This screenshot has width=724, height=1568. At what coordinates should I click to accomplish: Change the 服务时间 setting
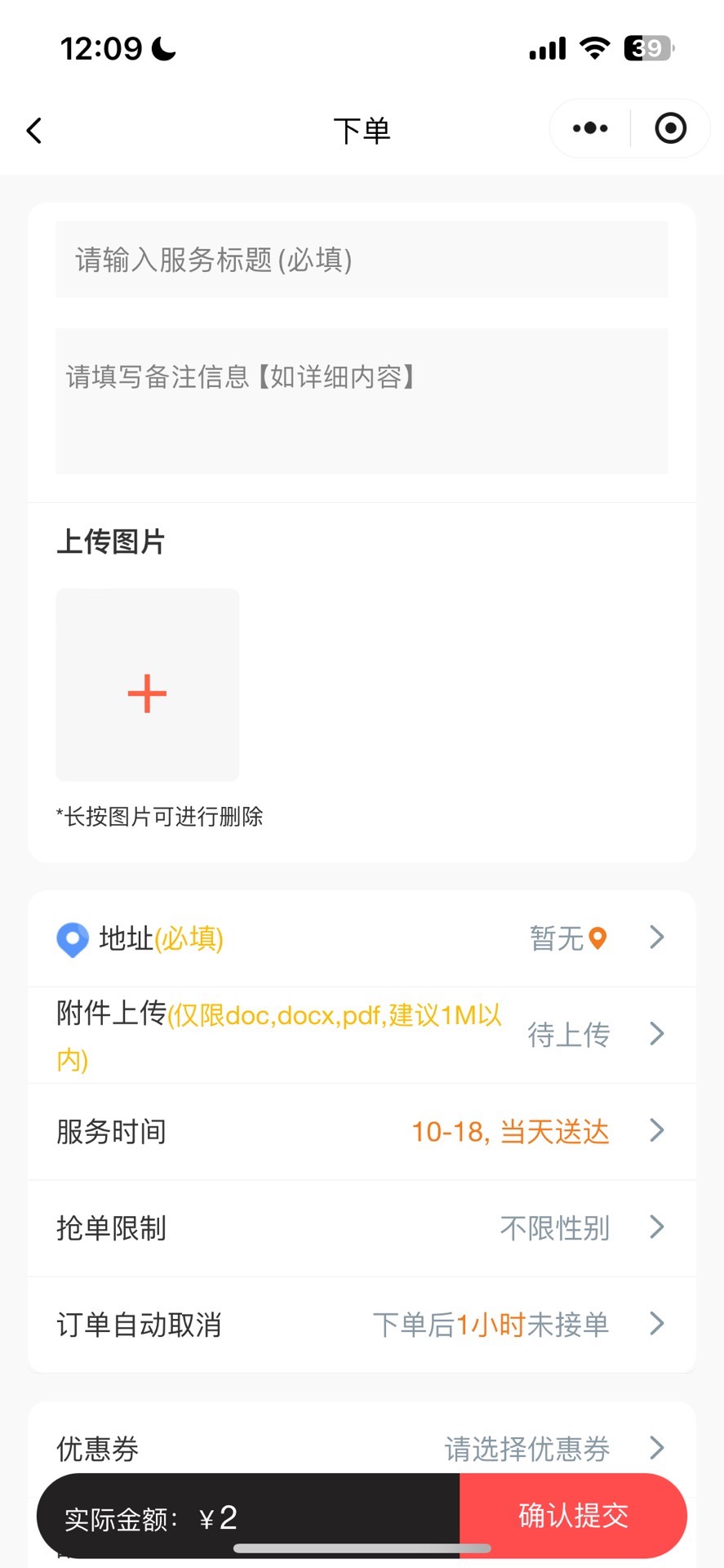tap(362, 1132)
